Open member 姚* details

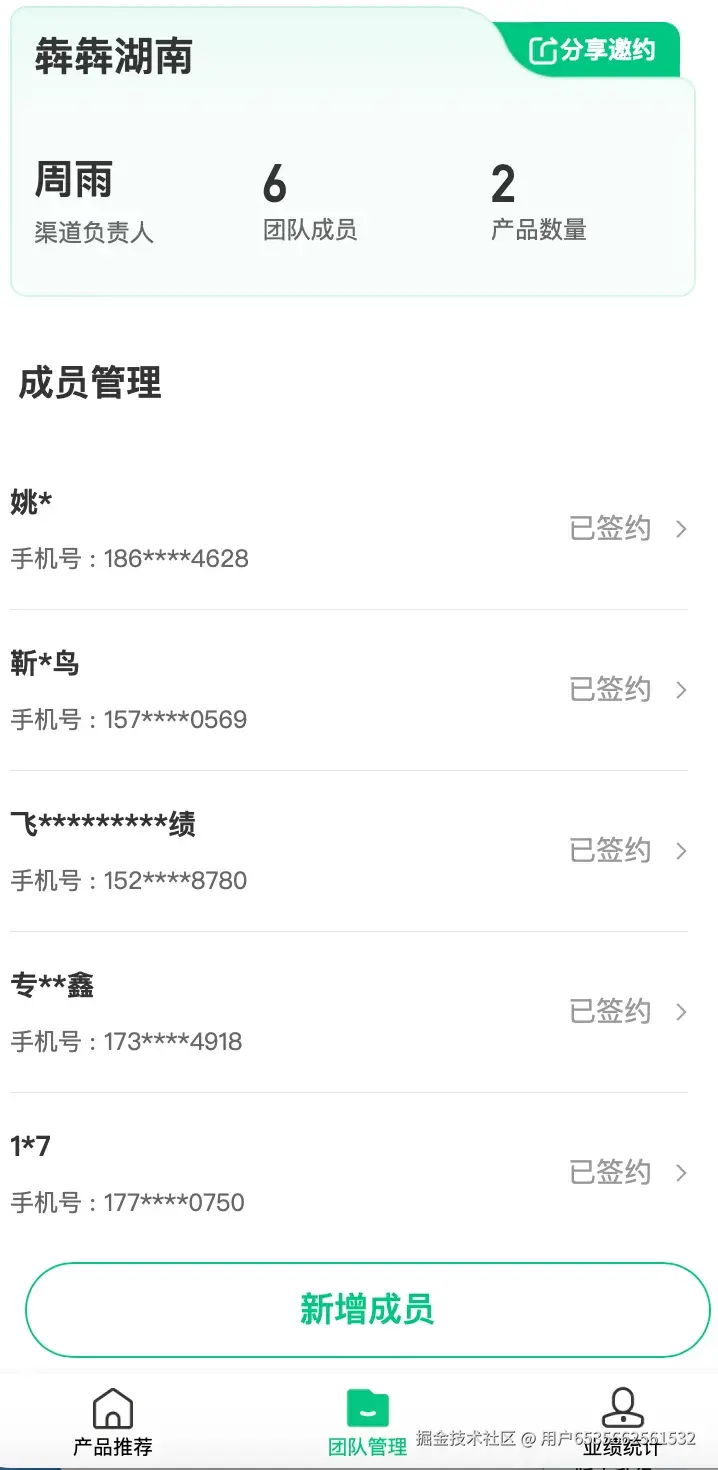click(x=348, y=529)
